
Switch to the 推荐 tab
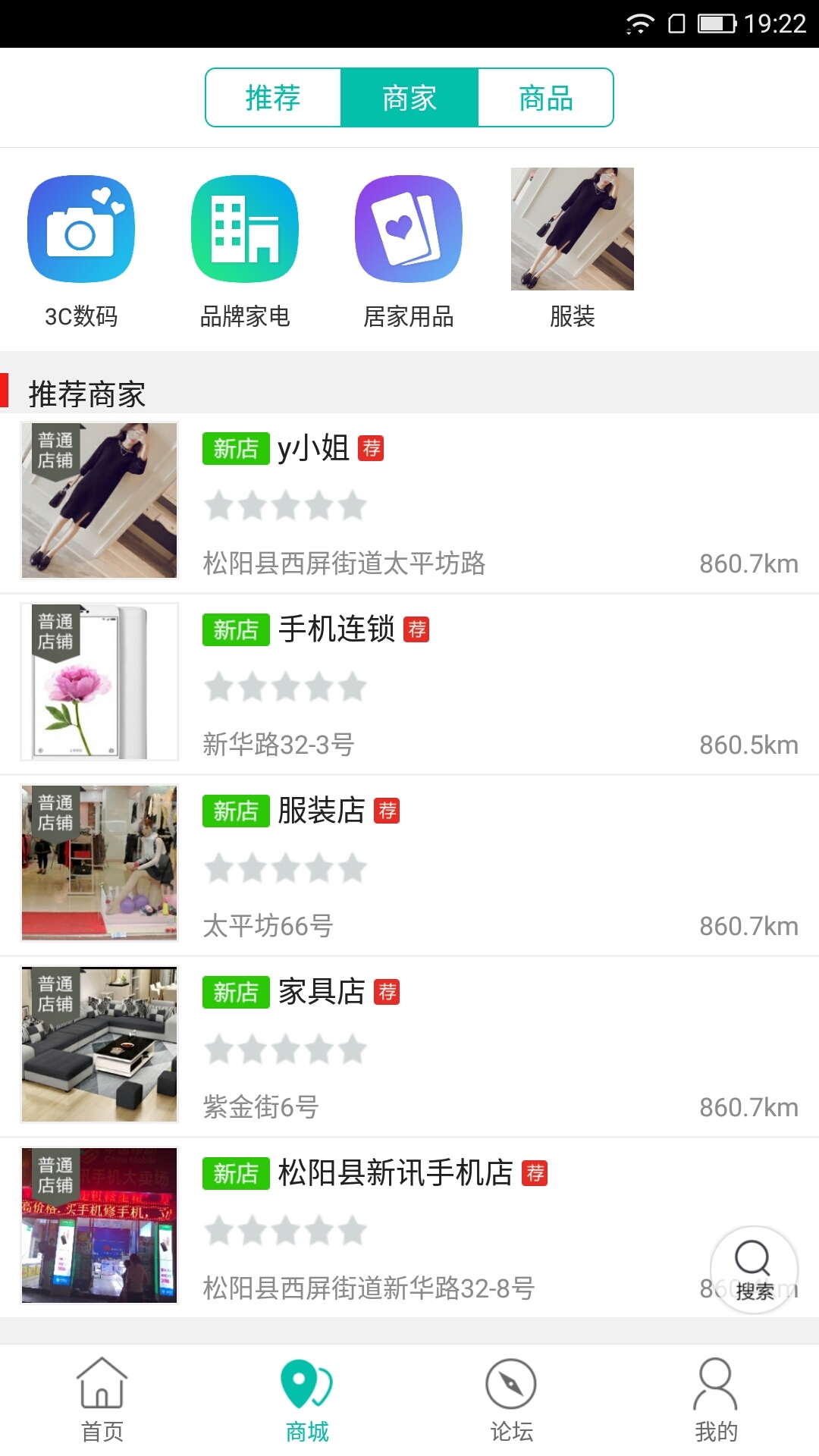[x=273, y=98]
